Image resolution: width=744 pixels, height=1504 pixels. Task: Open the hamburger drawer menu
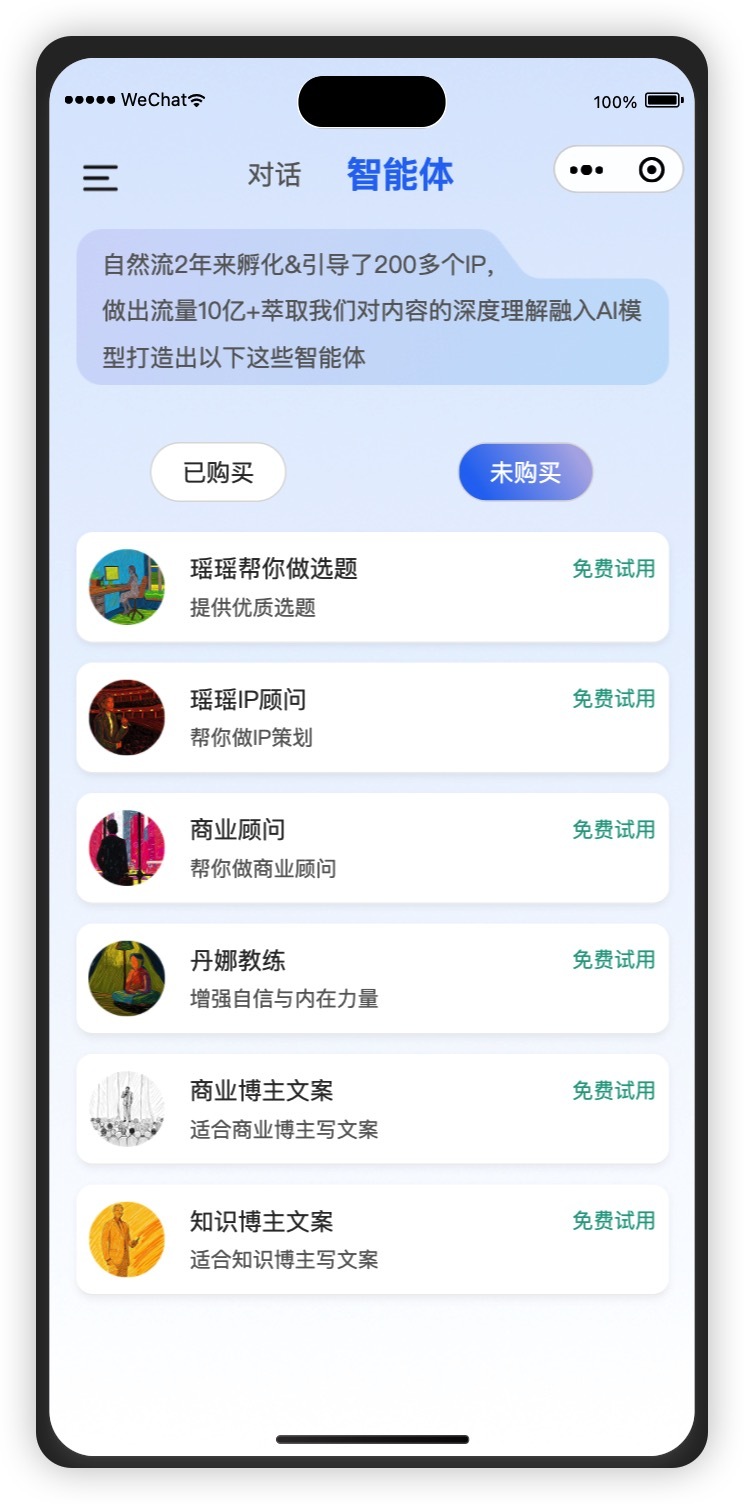coord(100,178)
